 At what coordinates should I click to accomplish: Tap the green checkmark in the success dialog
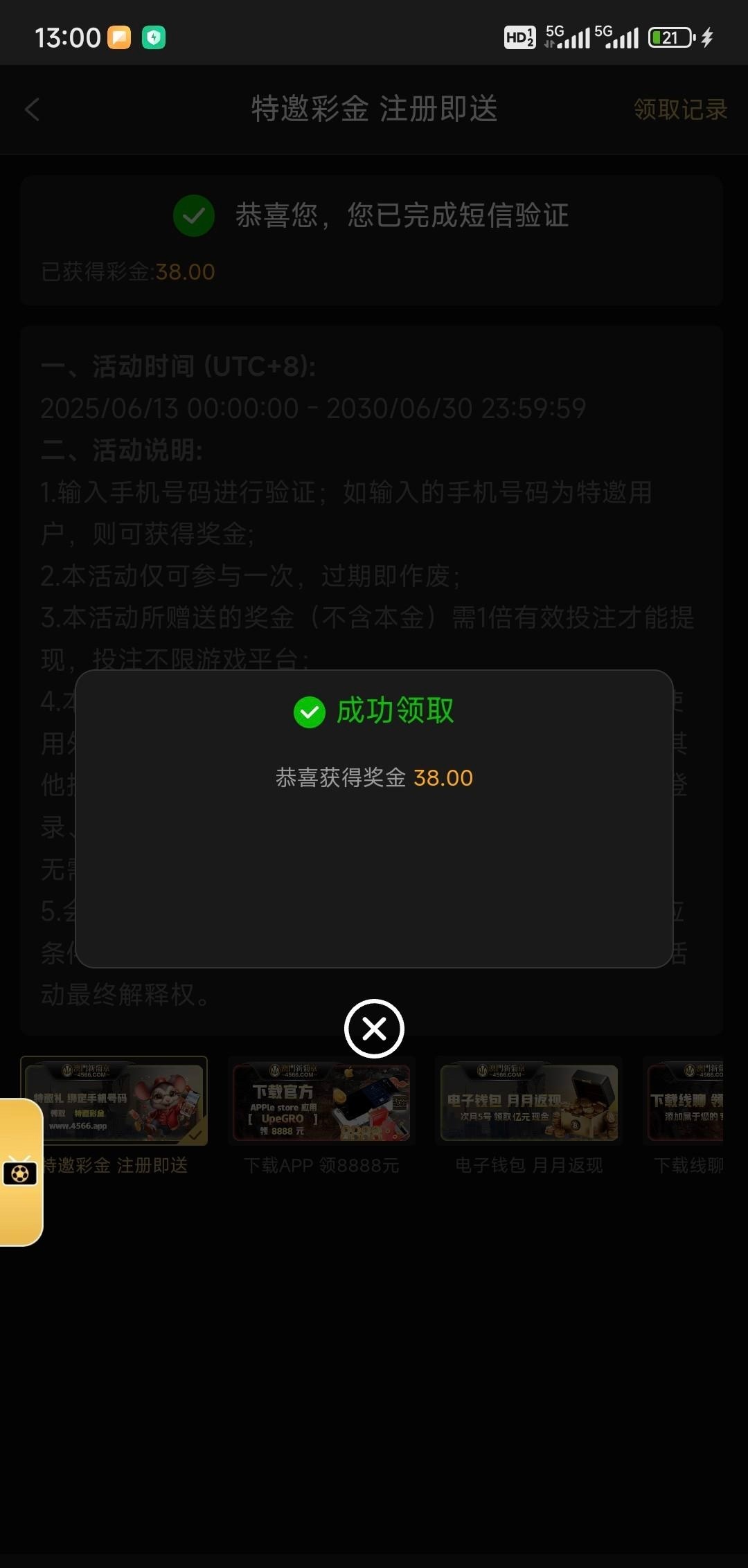point(310,711)
